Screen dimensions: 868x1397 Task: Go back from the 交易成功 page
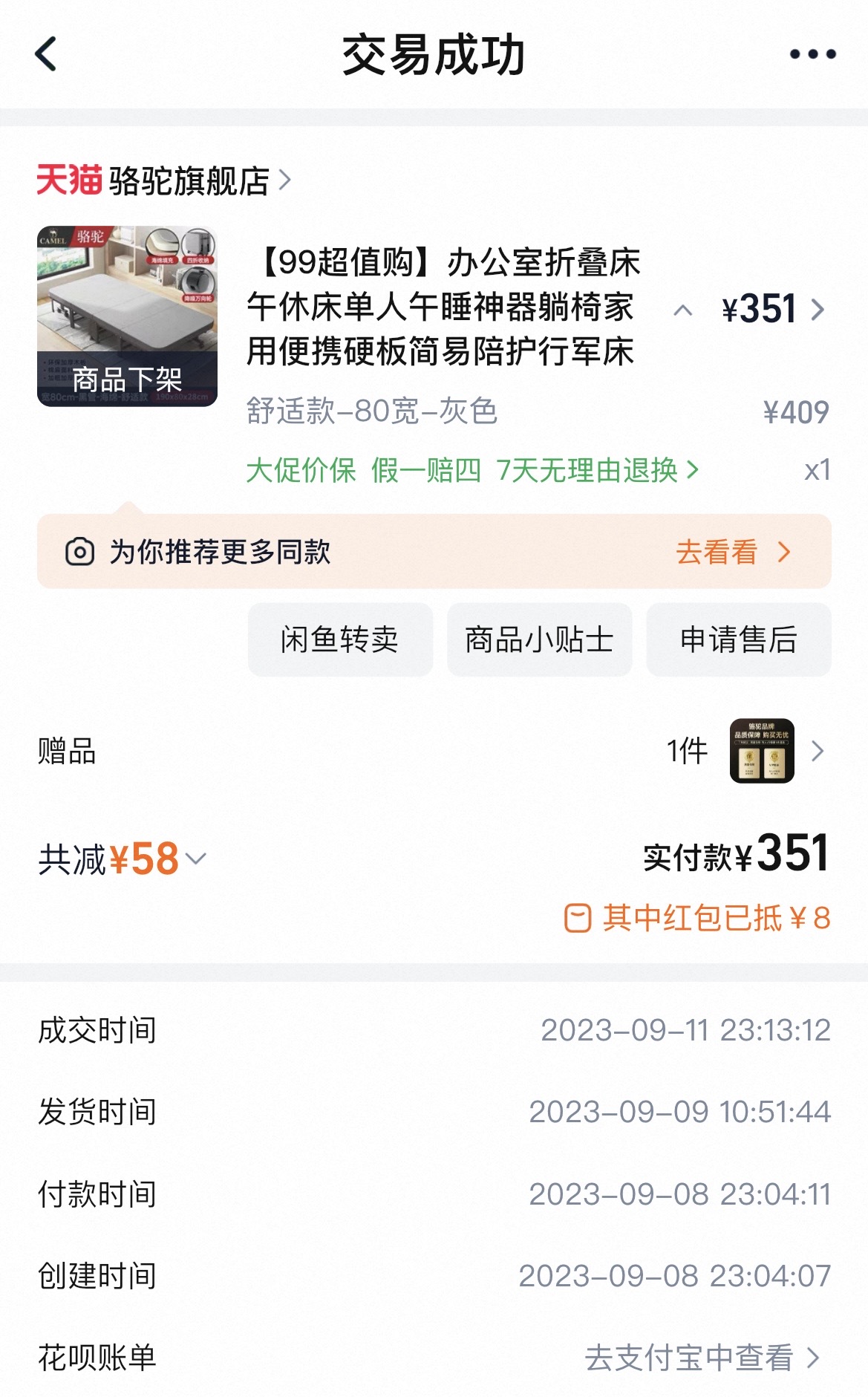(x=46, y=54)
